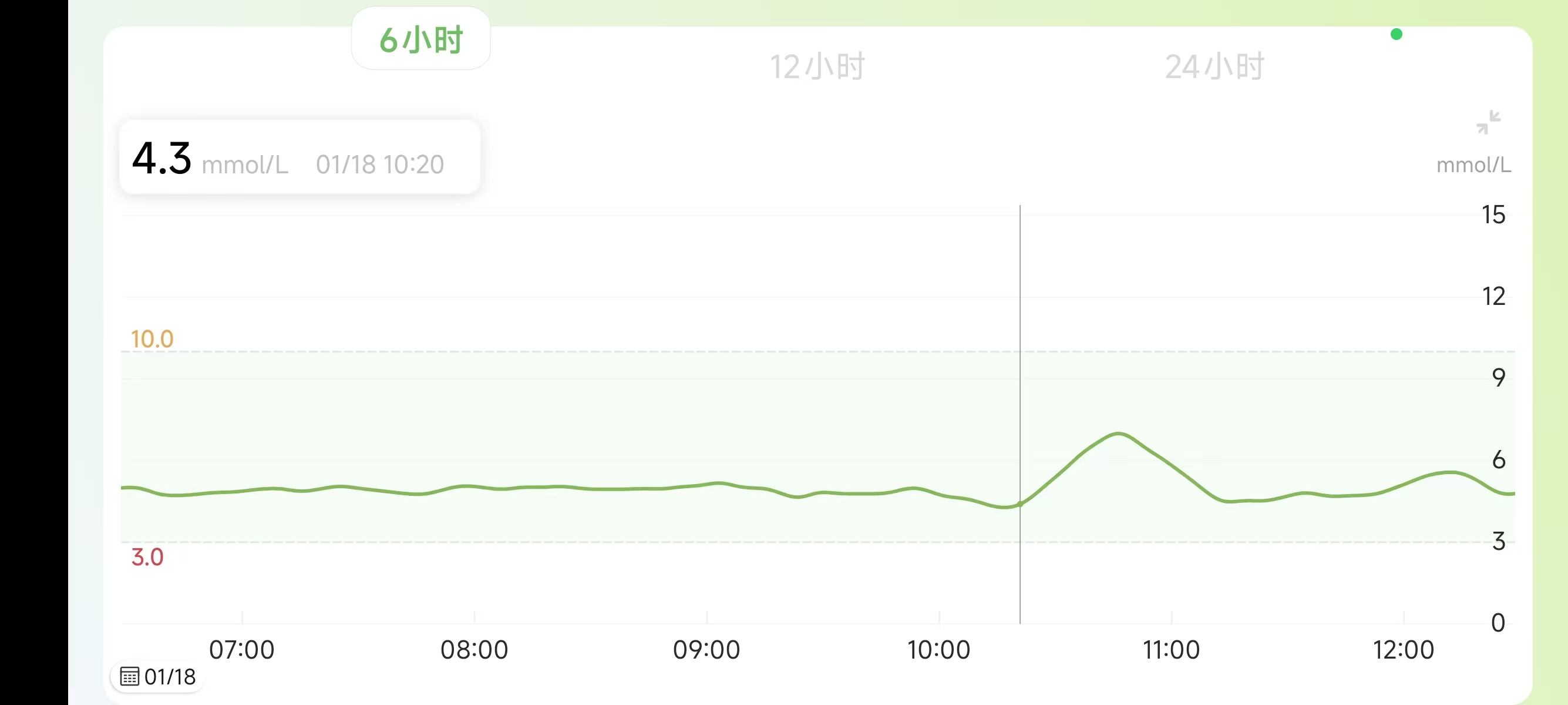
Task: Switch to the 12小时 time range
Action: point(817,66)
